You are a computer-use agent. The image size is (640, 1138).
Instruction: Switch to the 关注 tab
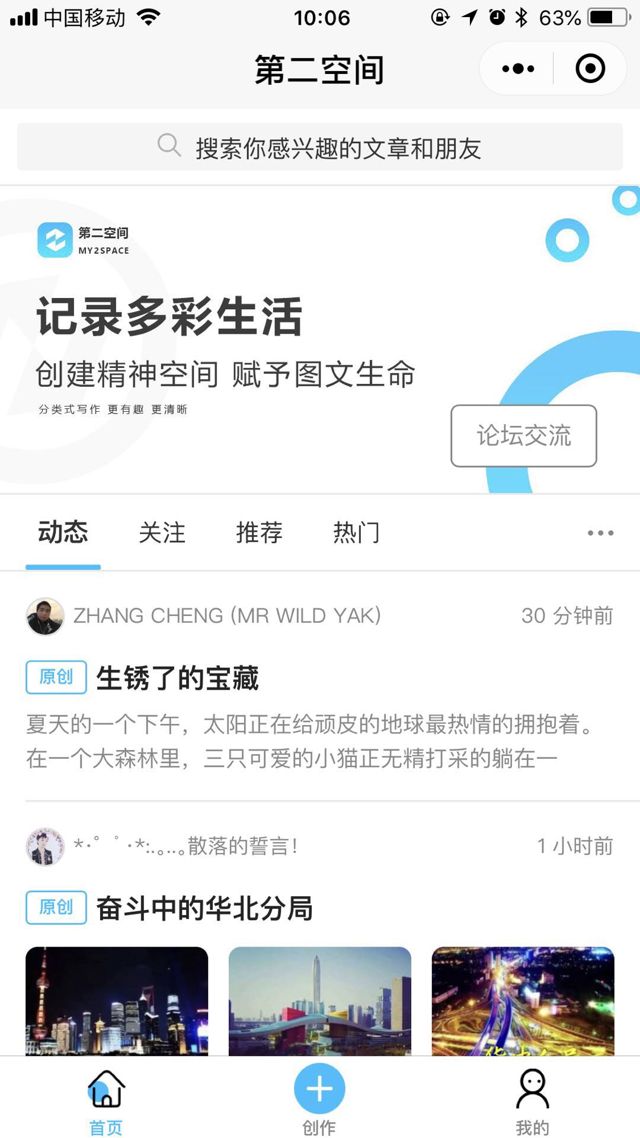[162, 532]
